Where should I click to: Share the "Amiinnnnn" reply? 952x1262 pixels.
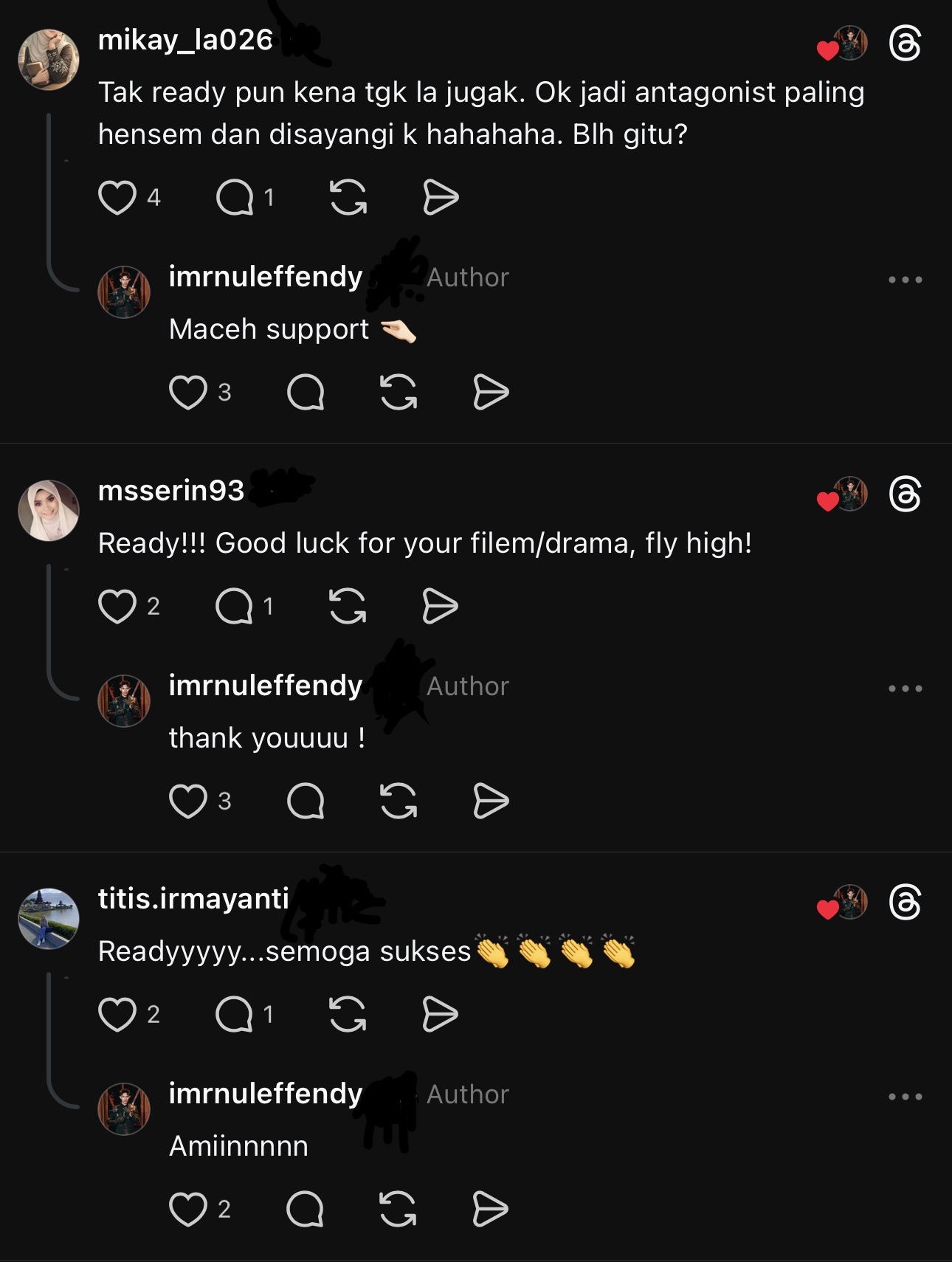point(490,1210)
